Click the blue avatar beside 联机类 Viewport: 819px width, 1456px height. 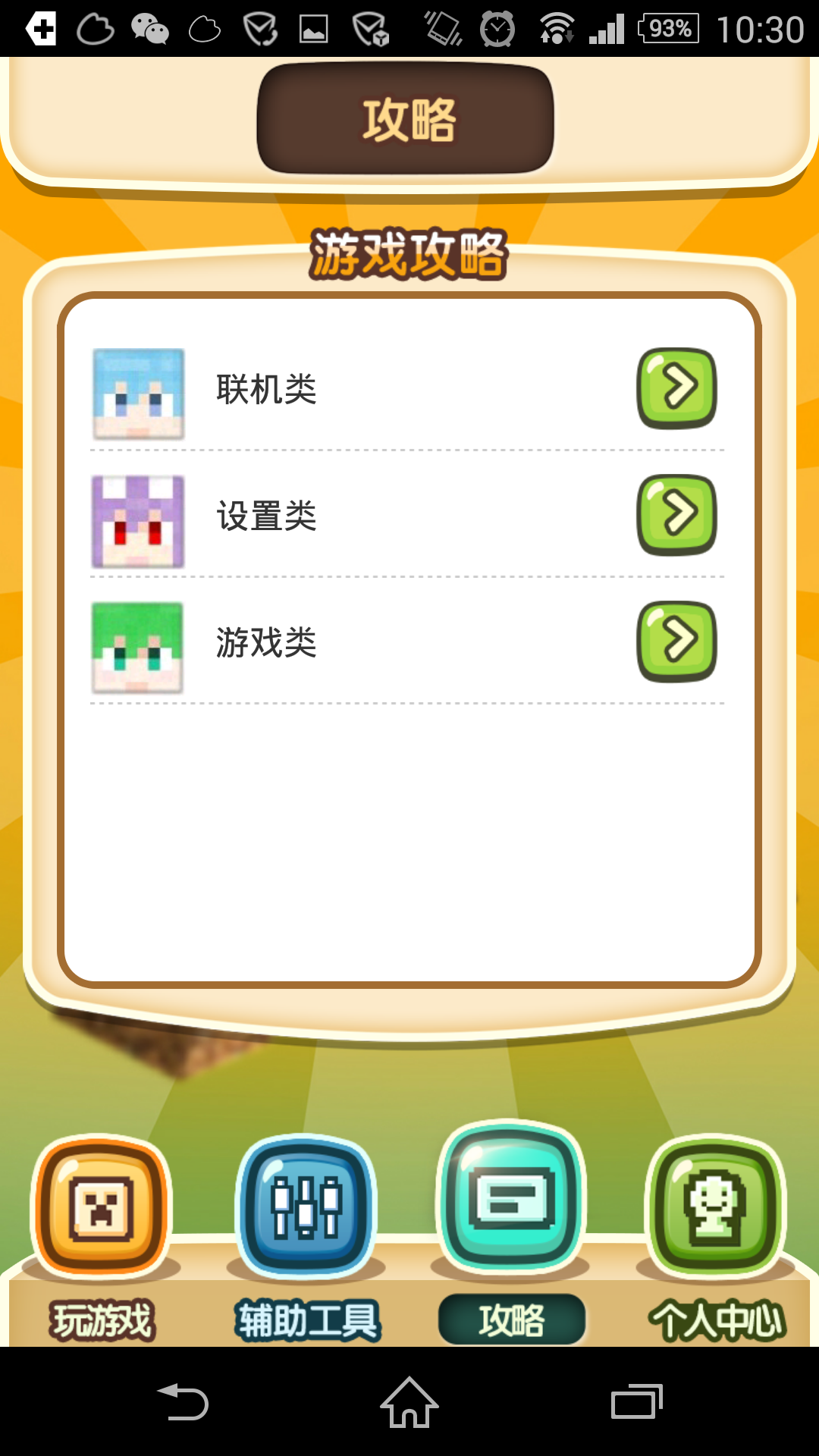(x=139, y=392)
